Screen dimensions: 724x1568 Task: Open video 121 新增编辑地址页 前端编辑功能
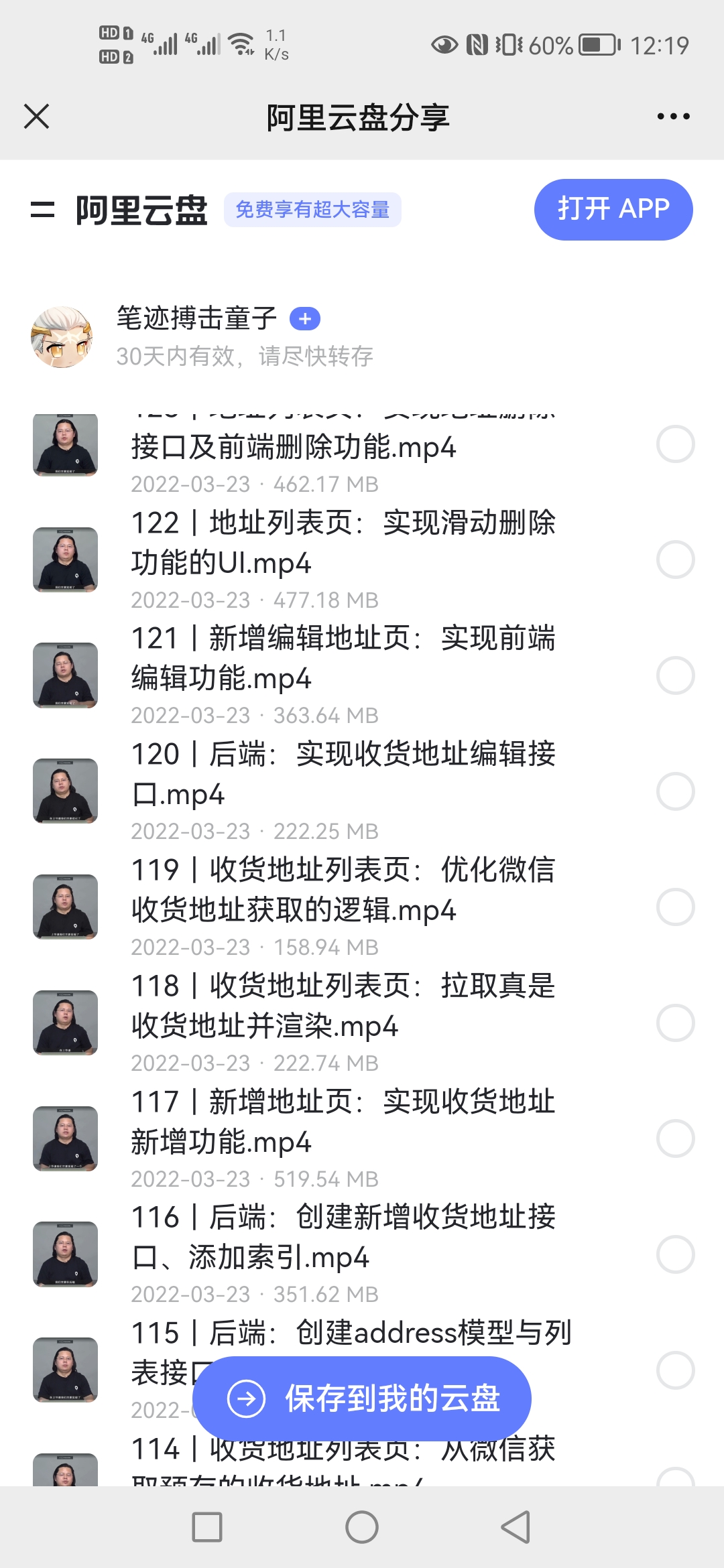tap(342, 658)
